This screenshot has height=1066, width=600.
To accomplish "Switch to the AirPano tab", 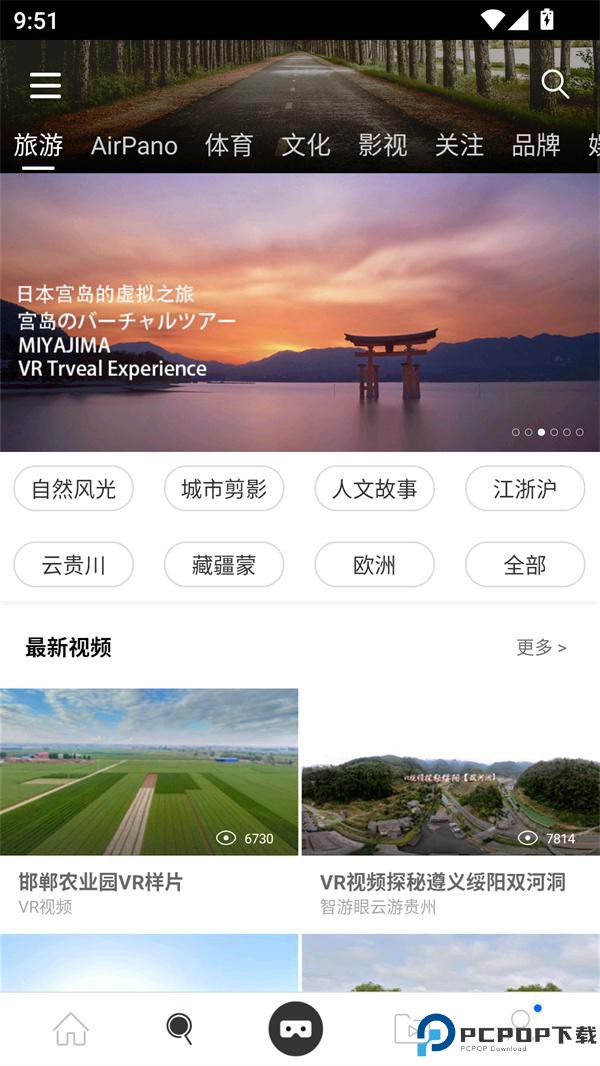I will click(x=134, y=146).
